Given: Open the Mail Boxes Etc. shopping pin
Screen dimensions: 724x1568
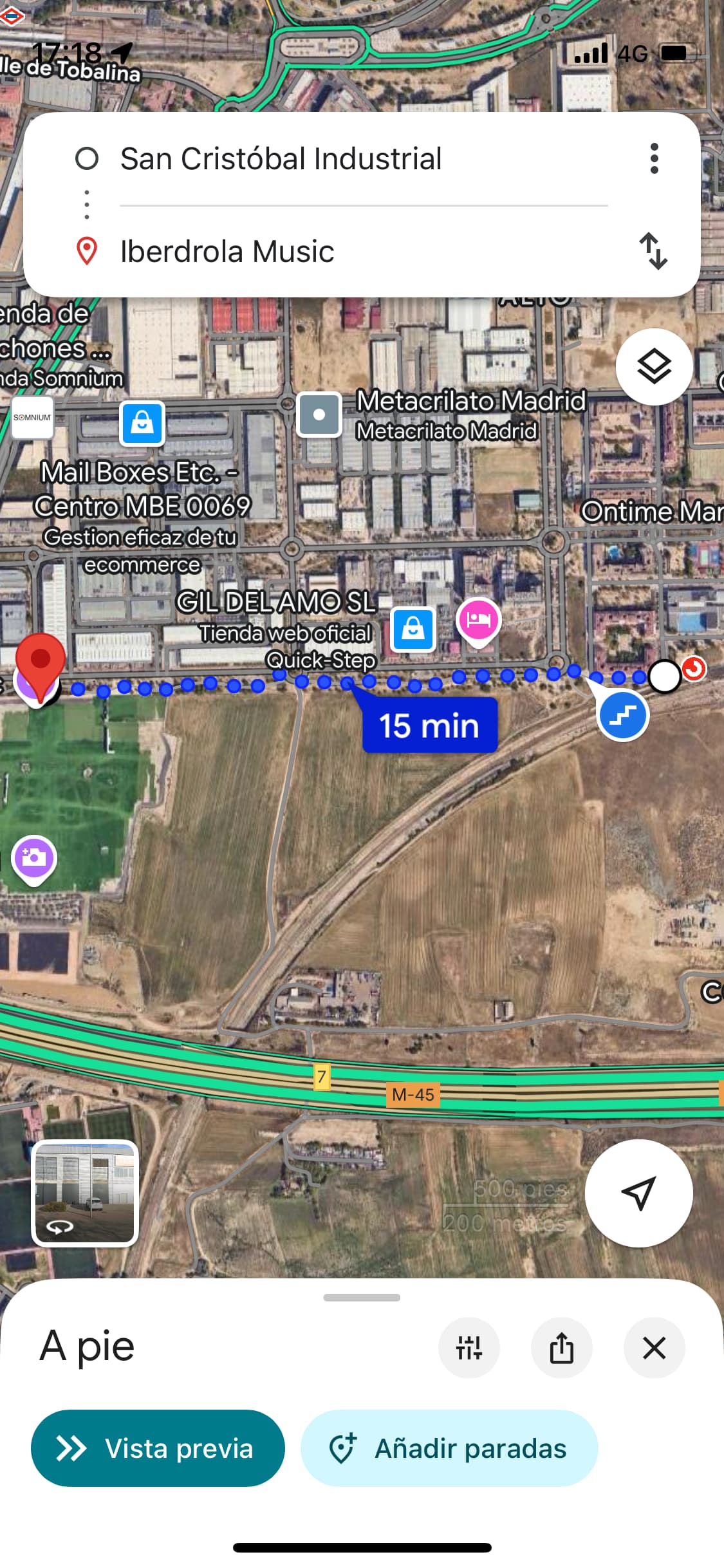Looking at the screenshot, I should pos(142,424).
